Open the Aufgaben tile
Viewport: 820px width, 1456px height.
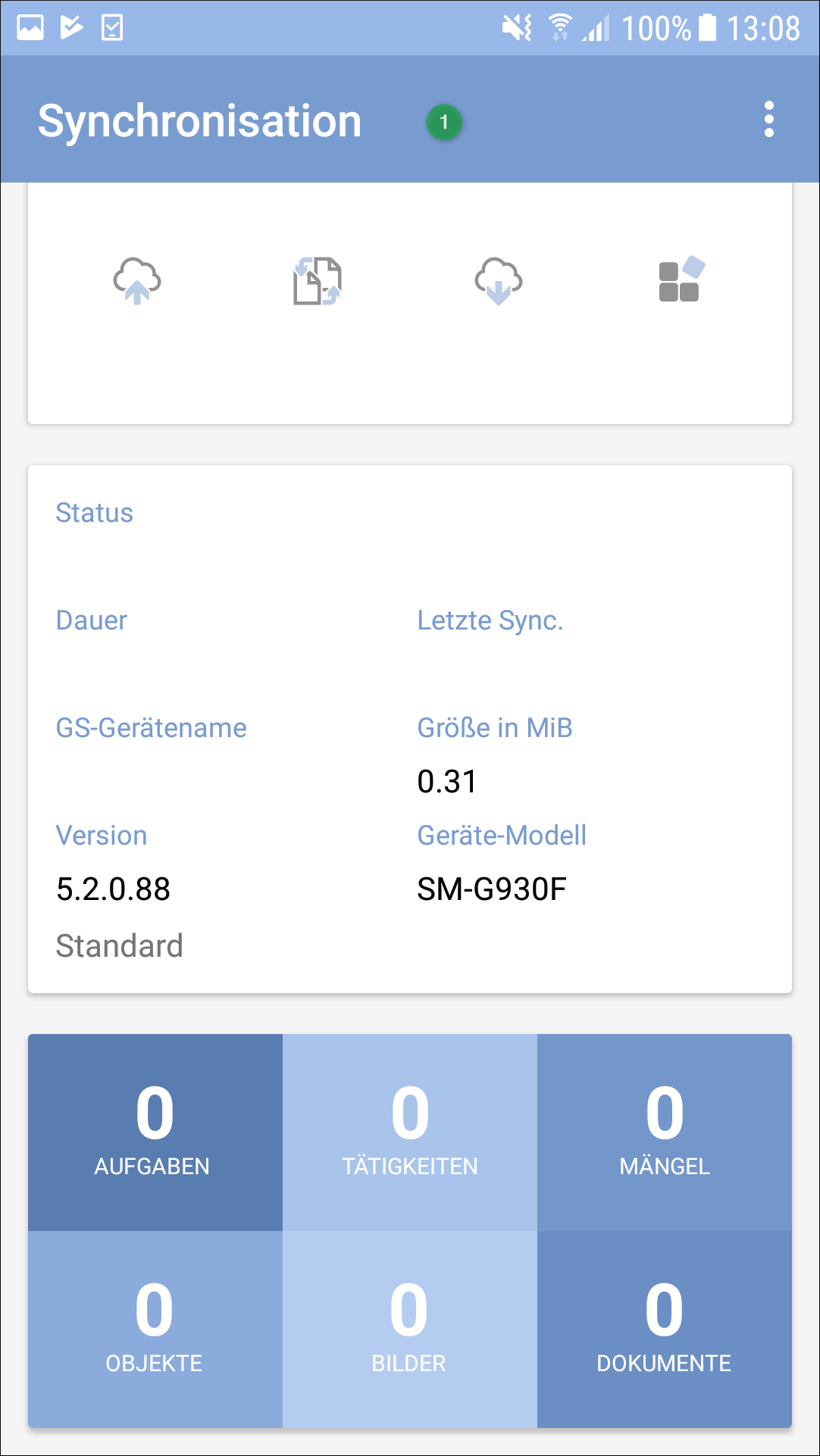pyautogui.click(x=155, y=1133)
